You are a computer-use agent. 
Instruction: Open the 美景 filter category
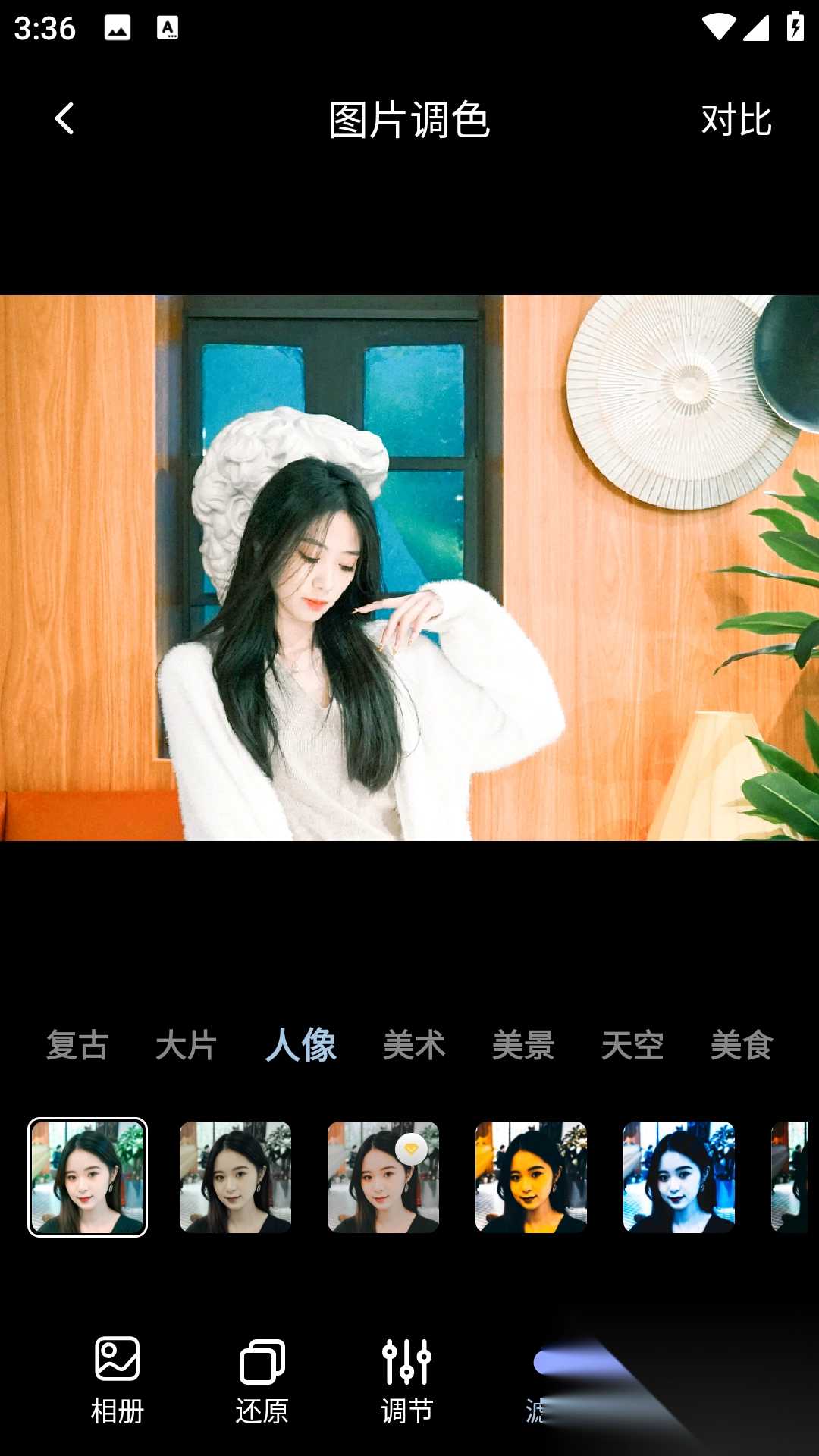(x=523, y=1046)
